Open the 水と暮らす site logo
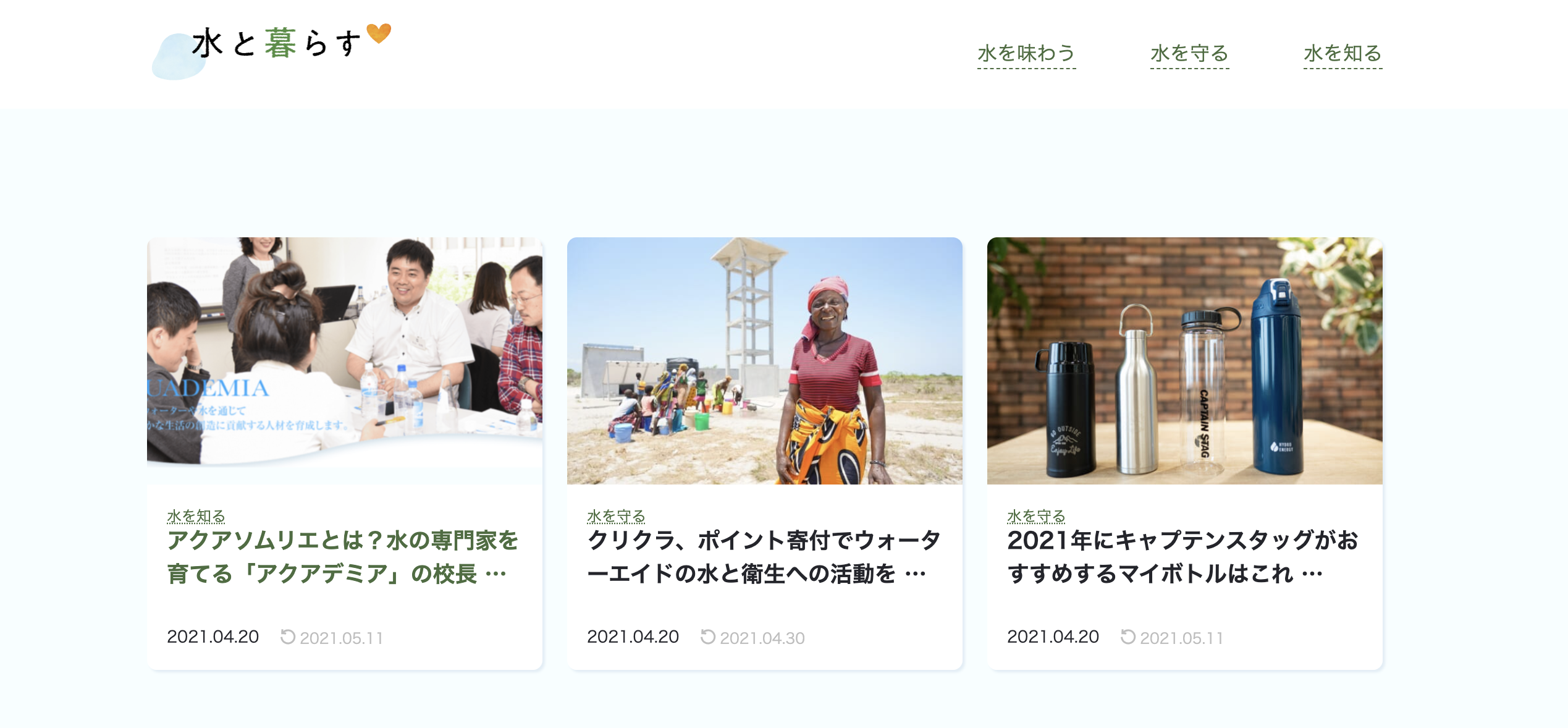 272,49
